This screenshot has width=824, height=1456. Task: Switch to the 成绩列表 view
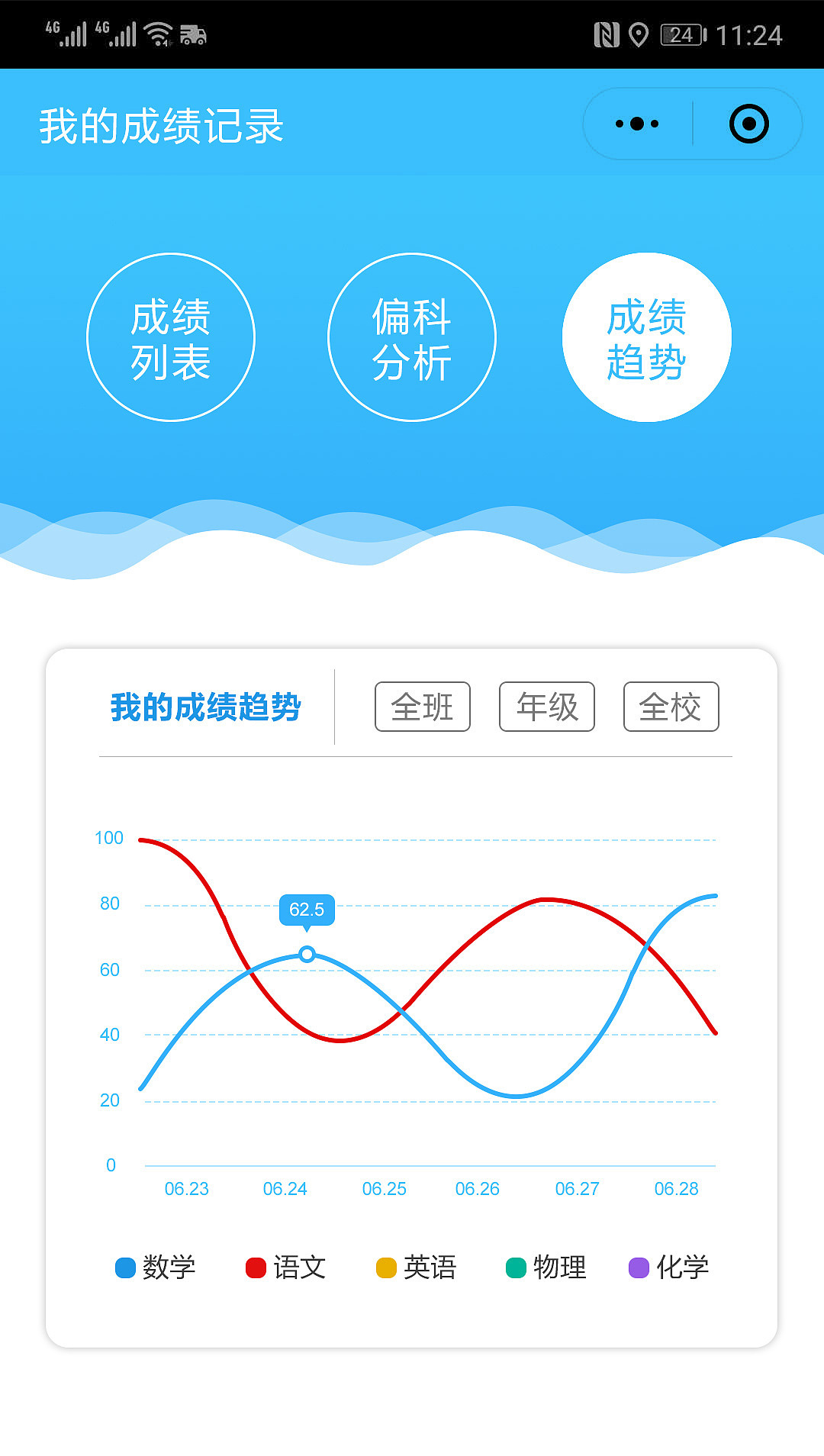click(x=172, y=337)
